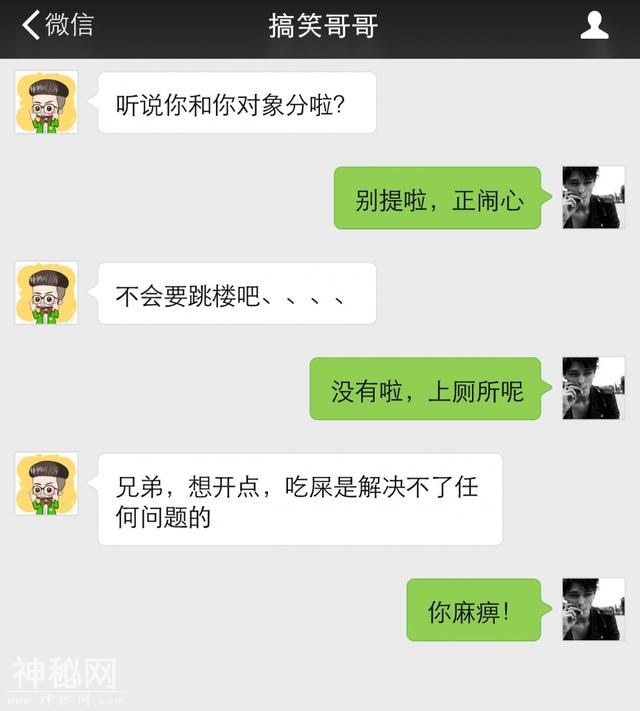
Task: Tap my avatar beside 你麻痹! message
Action: coord(592,609)
